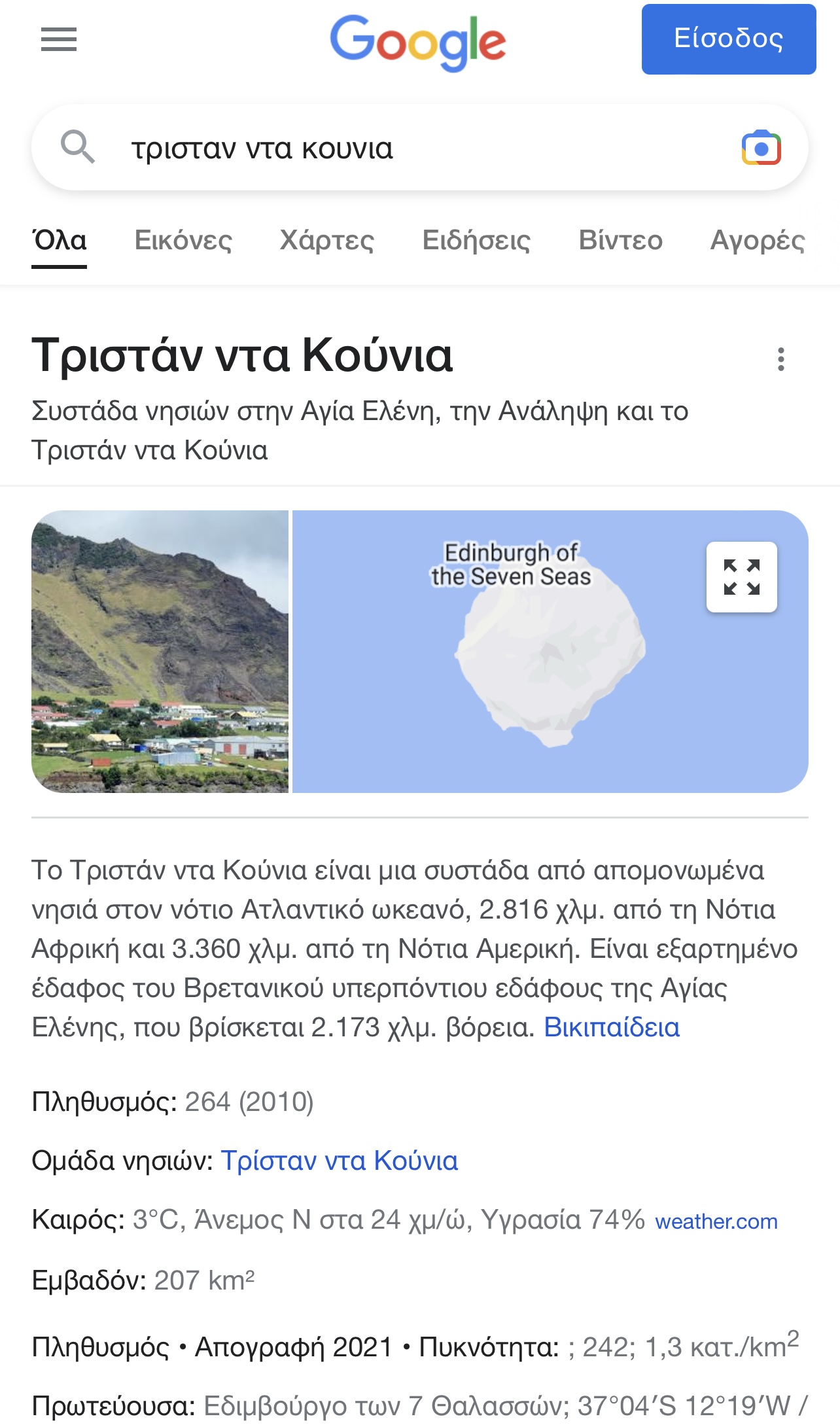The image size is (840, 1425).
Task: Tap the Είσοδος sign-in button
Action: click(728, 39)
